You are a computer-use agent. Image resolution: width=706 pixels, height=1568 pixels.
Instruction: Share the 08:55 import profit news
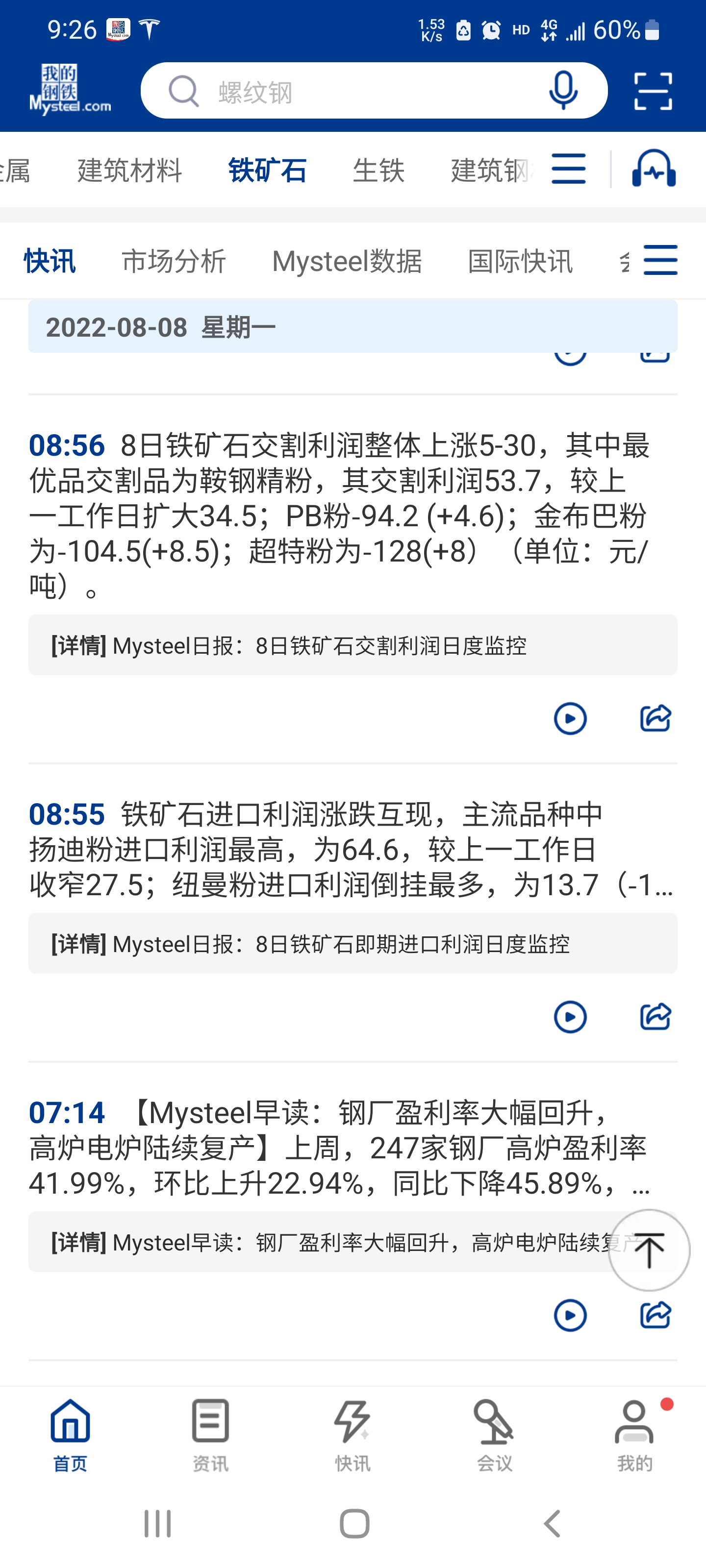pos(656,1017)
